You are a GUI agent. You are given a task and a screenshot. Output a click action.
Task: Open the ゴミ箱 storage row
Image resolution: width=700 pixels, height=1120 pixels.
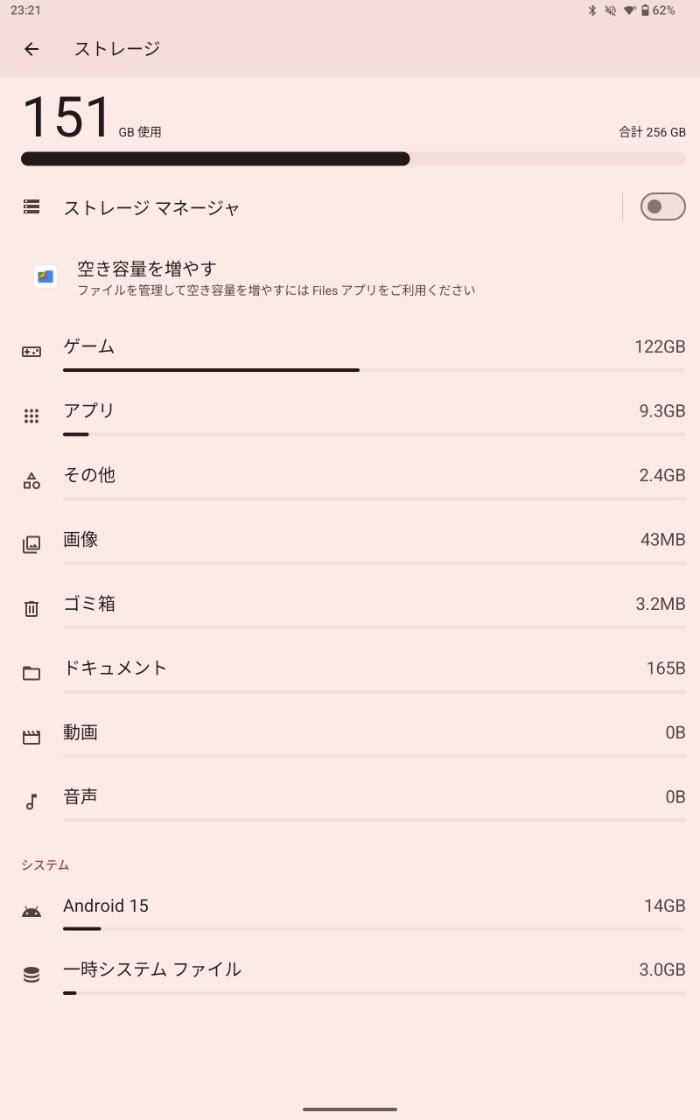(350, 605)
